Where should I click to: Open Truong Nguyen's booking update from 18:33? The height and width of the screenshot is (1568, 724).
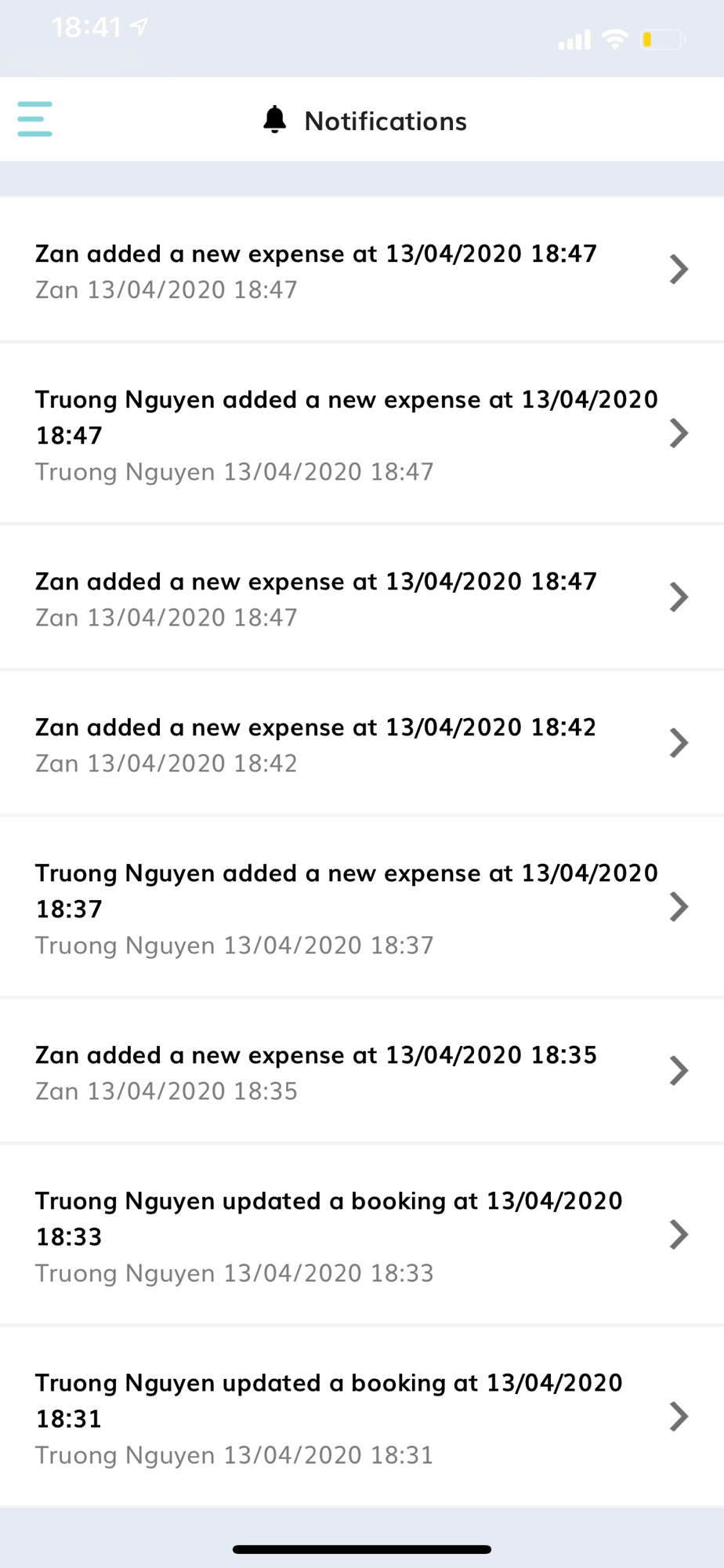pyautogui.click(x=362, y=1235)
